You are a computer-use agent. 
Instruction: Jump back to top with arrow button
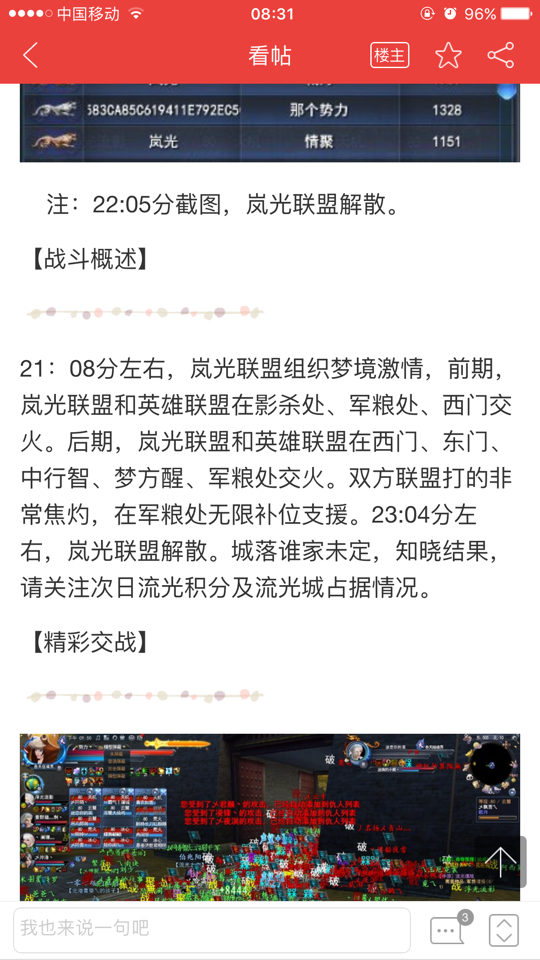pyautogui.click(x=500, y=862)
